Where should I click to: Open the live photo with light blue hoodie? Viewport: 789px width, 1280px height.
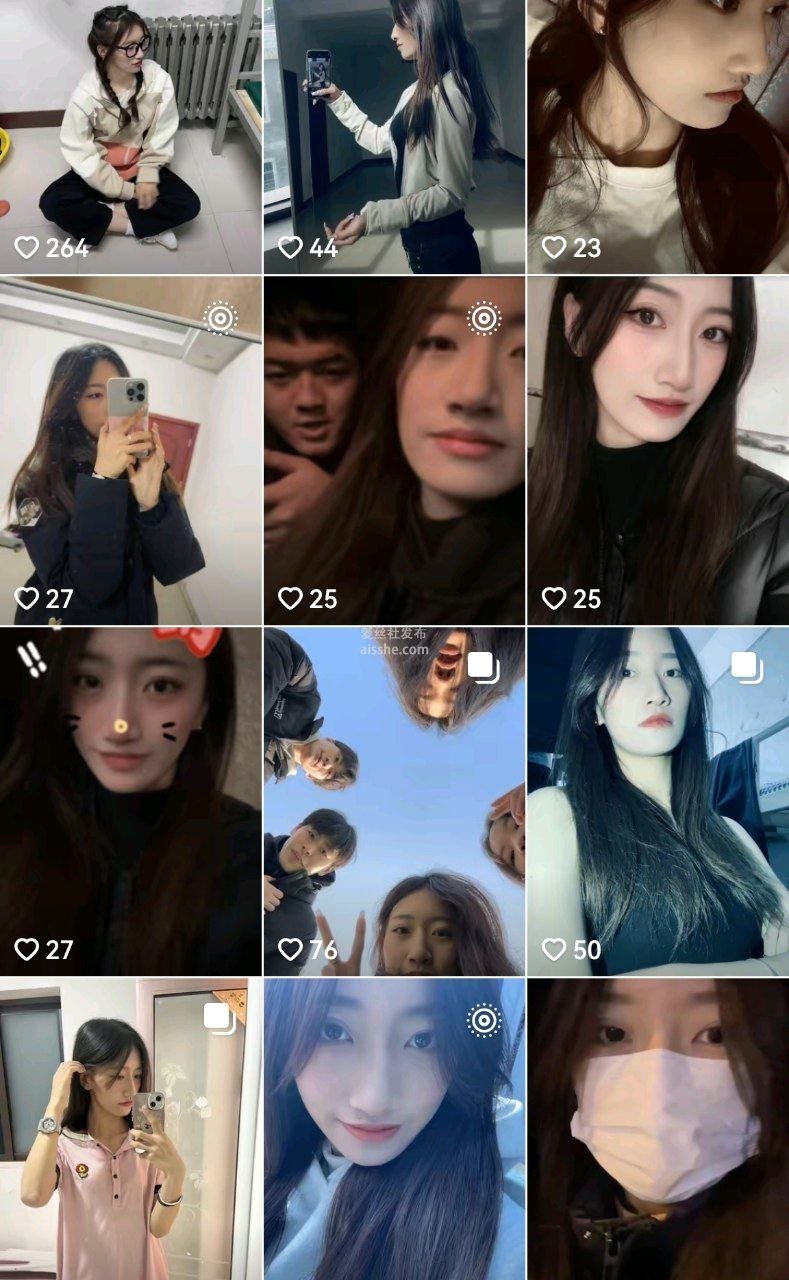[394, 1130]
